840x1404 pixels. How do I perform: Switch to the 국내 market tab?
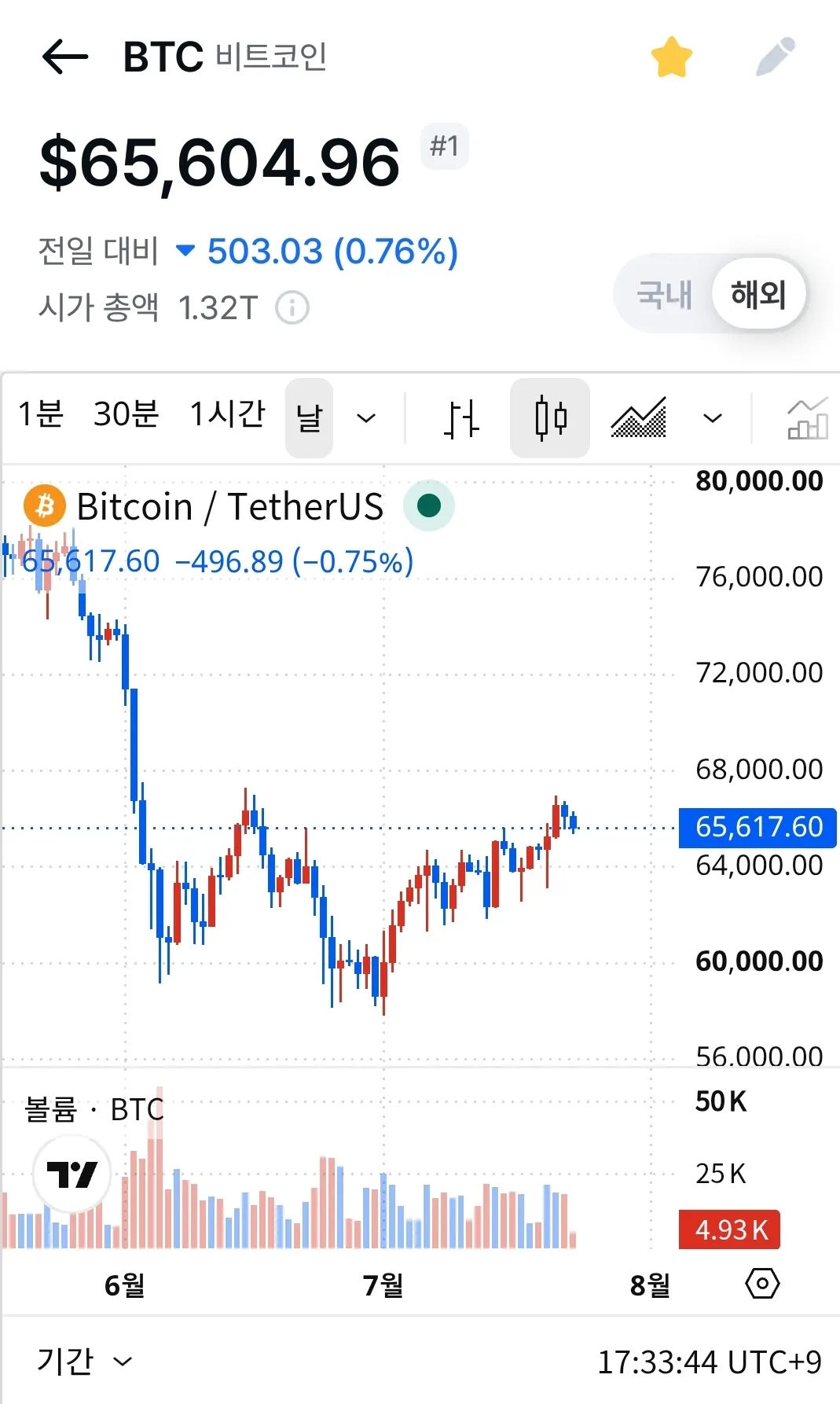pyautogui.click(x=664, y=295)
